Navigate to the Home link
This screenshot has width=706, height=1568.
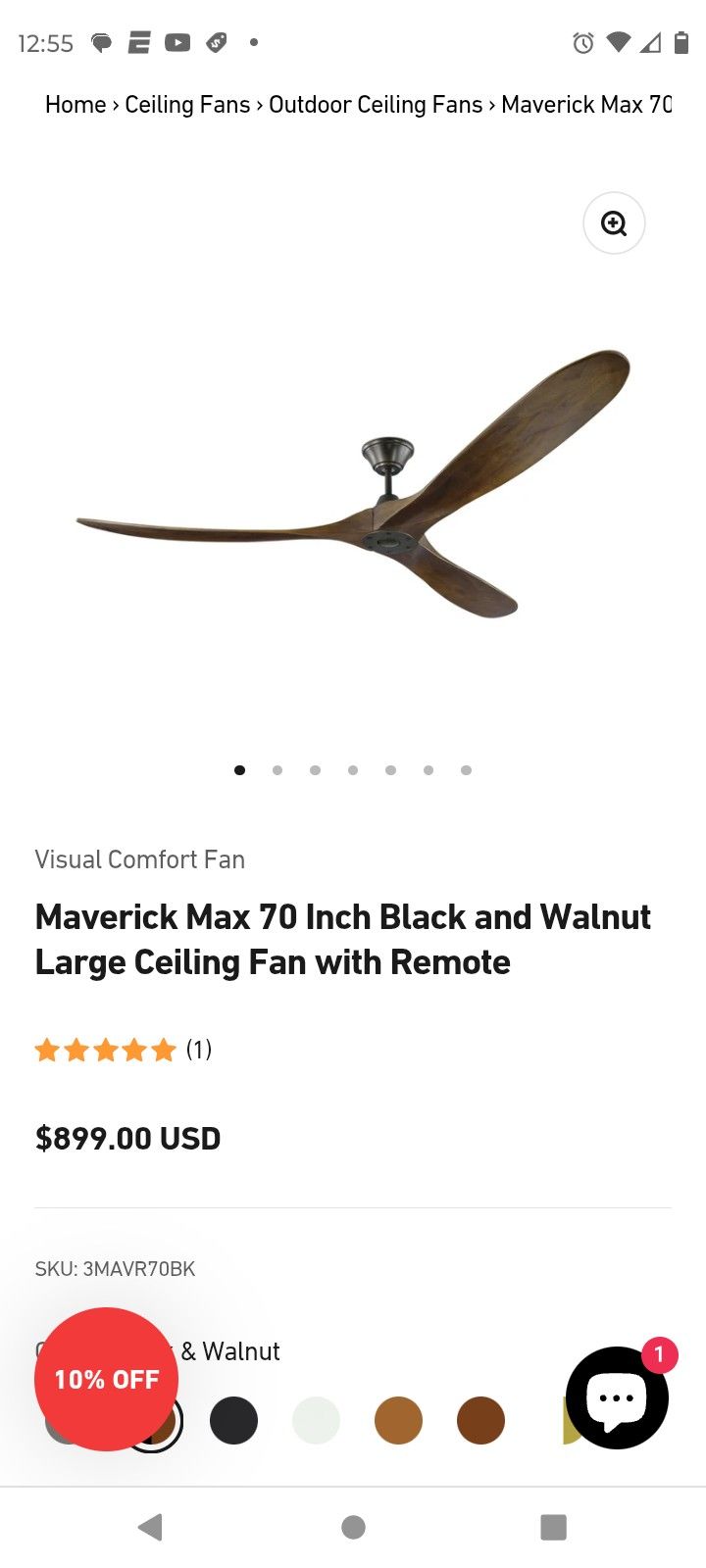click(75, 104)
